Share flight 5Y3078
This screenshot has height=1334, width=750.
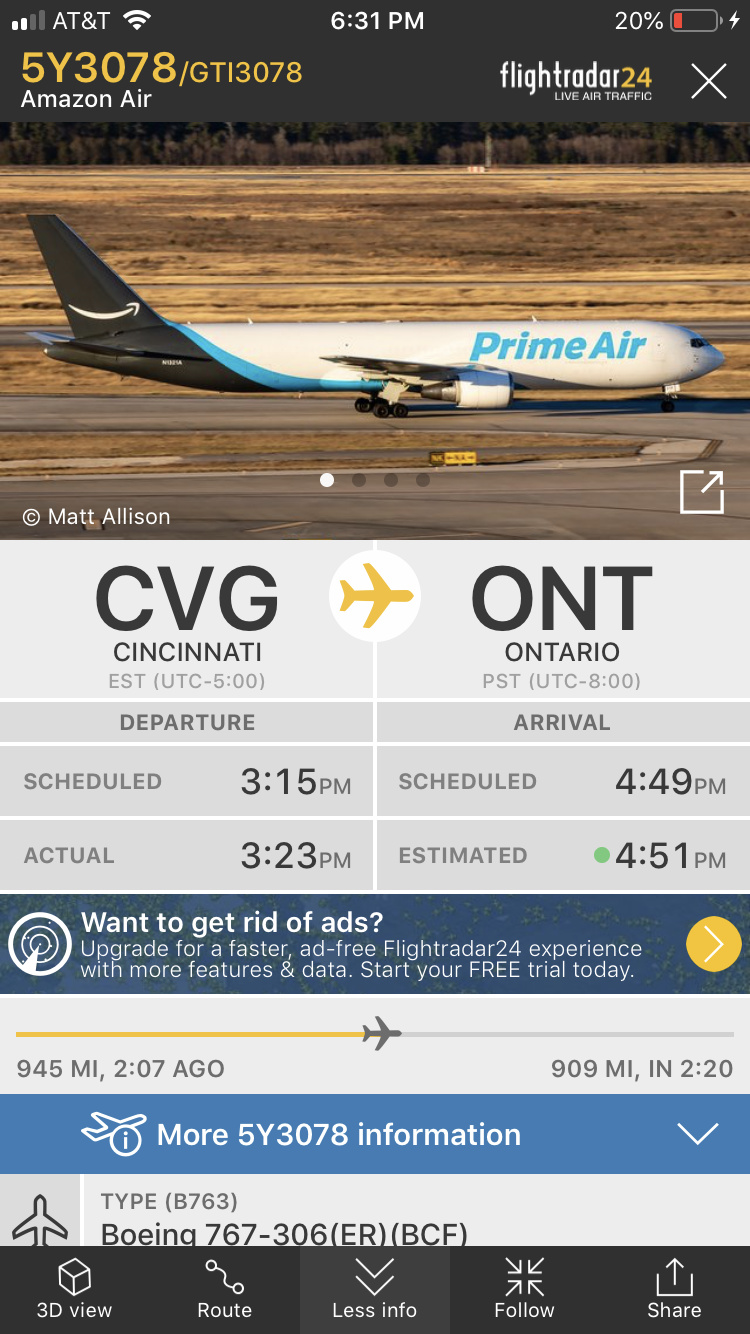click(674, 1290)
